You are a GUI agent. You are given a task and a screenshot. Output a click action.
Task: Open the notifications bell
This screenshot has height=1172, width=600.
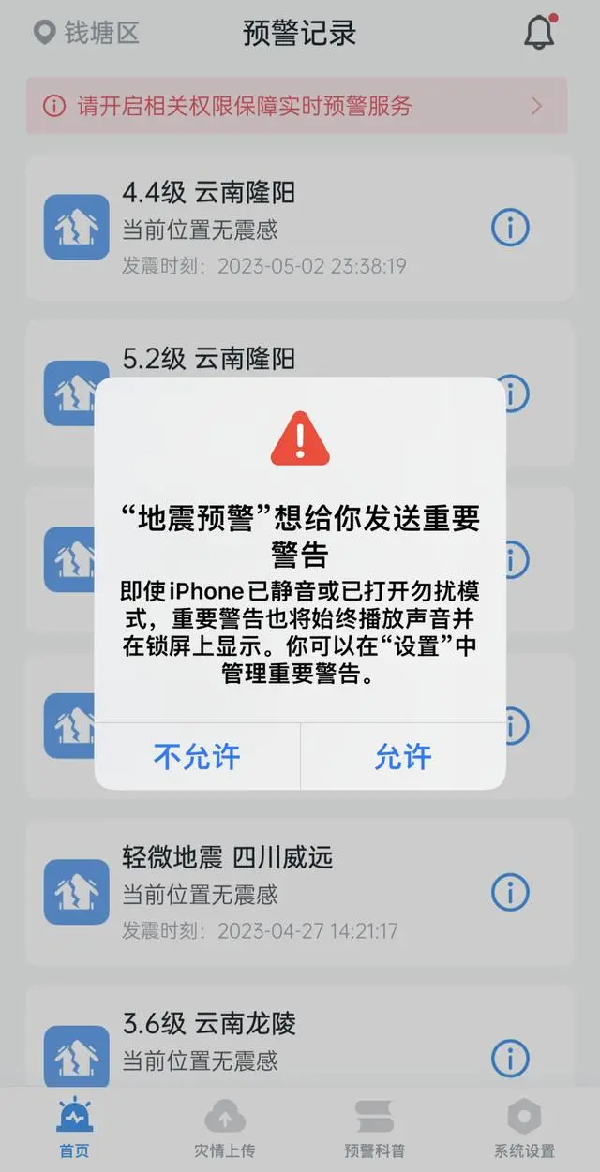[539, 33]
